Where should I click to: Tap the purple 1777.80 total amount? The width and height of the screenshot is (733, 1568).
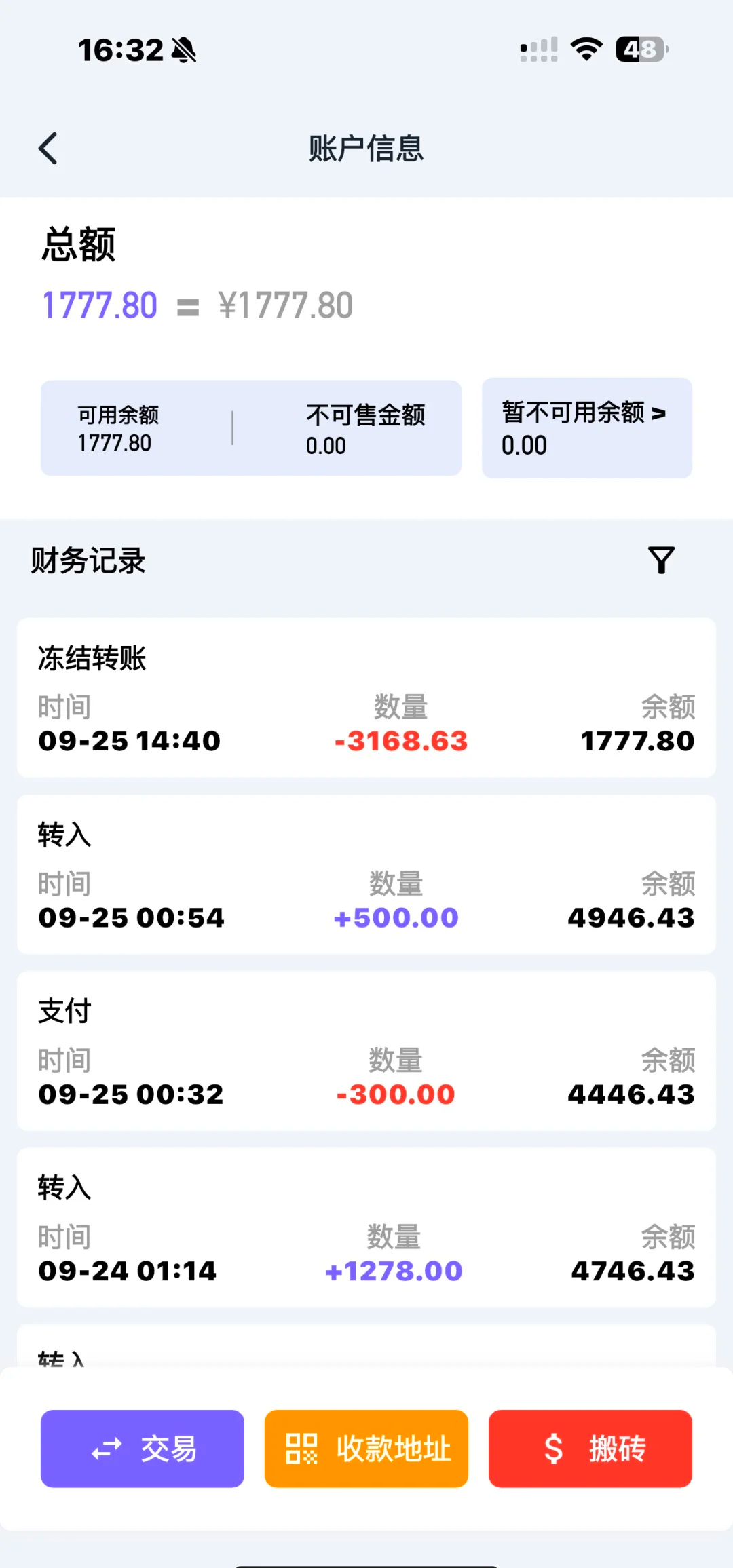point(99,305)
